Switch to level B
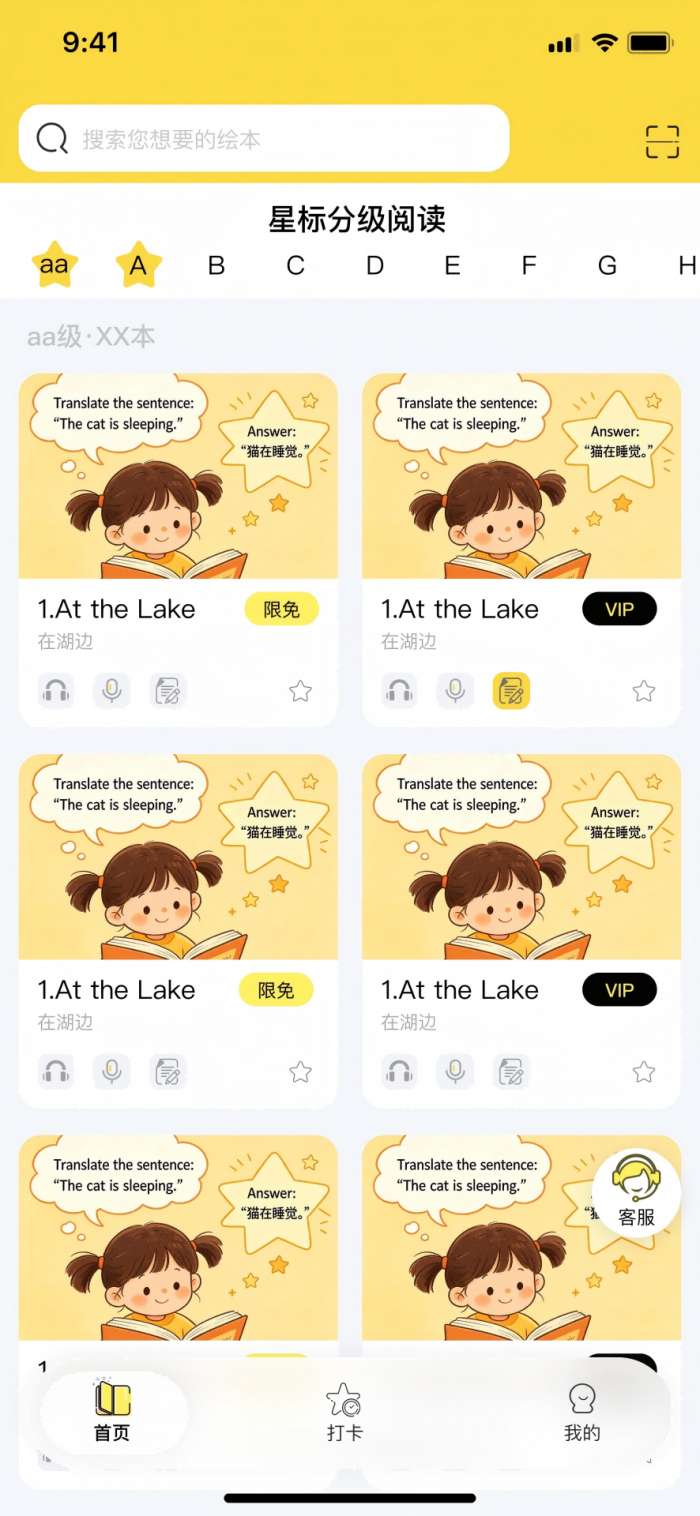The width and height of the screenshot is (700, 1516). coord(216,265)
